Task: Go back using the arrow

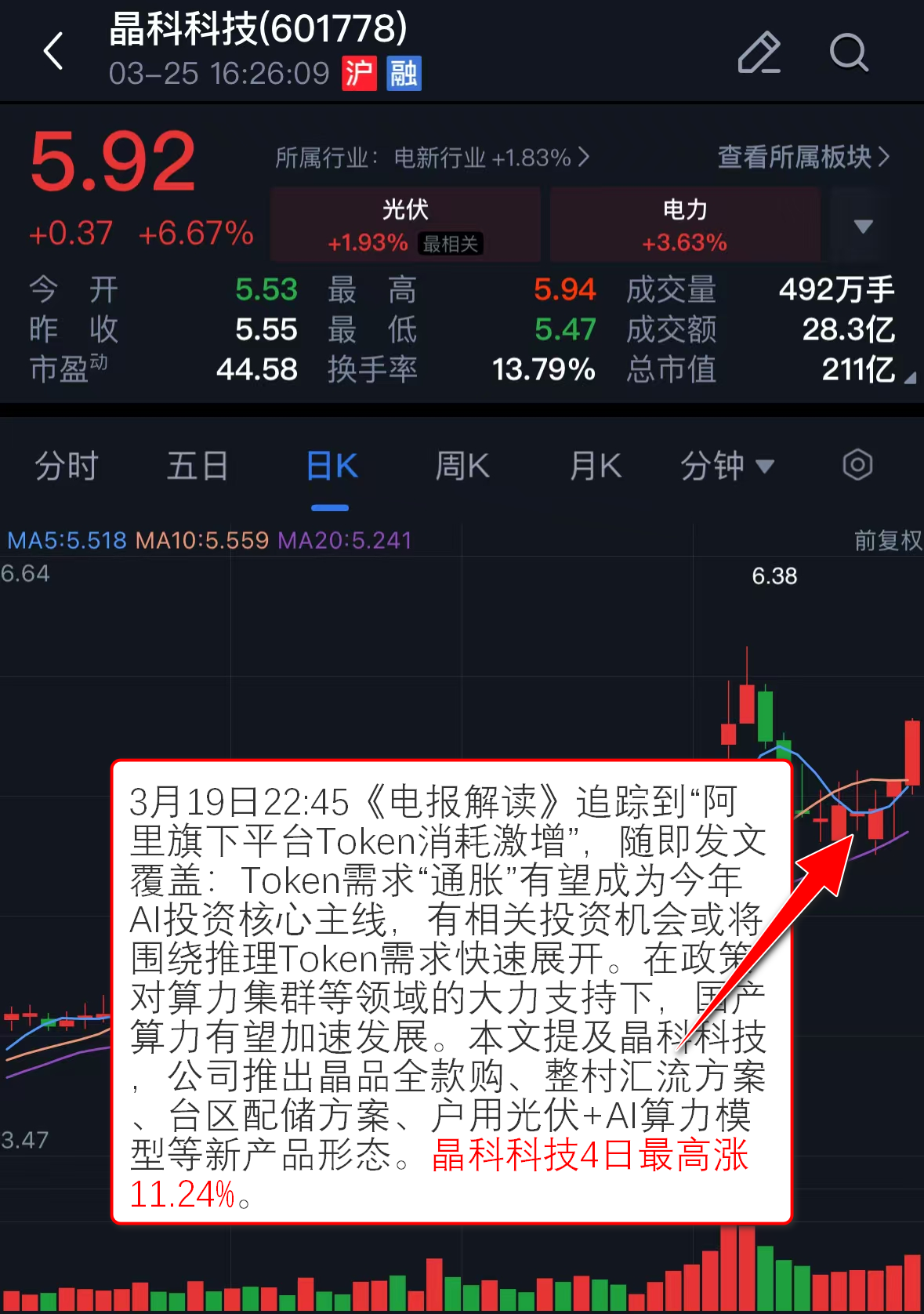Action: click(x=53, y=52)
